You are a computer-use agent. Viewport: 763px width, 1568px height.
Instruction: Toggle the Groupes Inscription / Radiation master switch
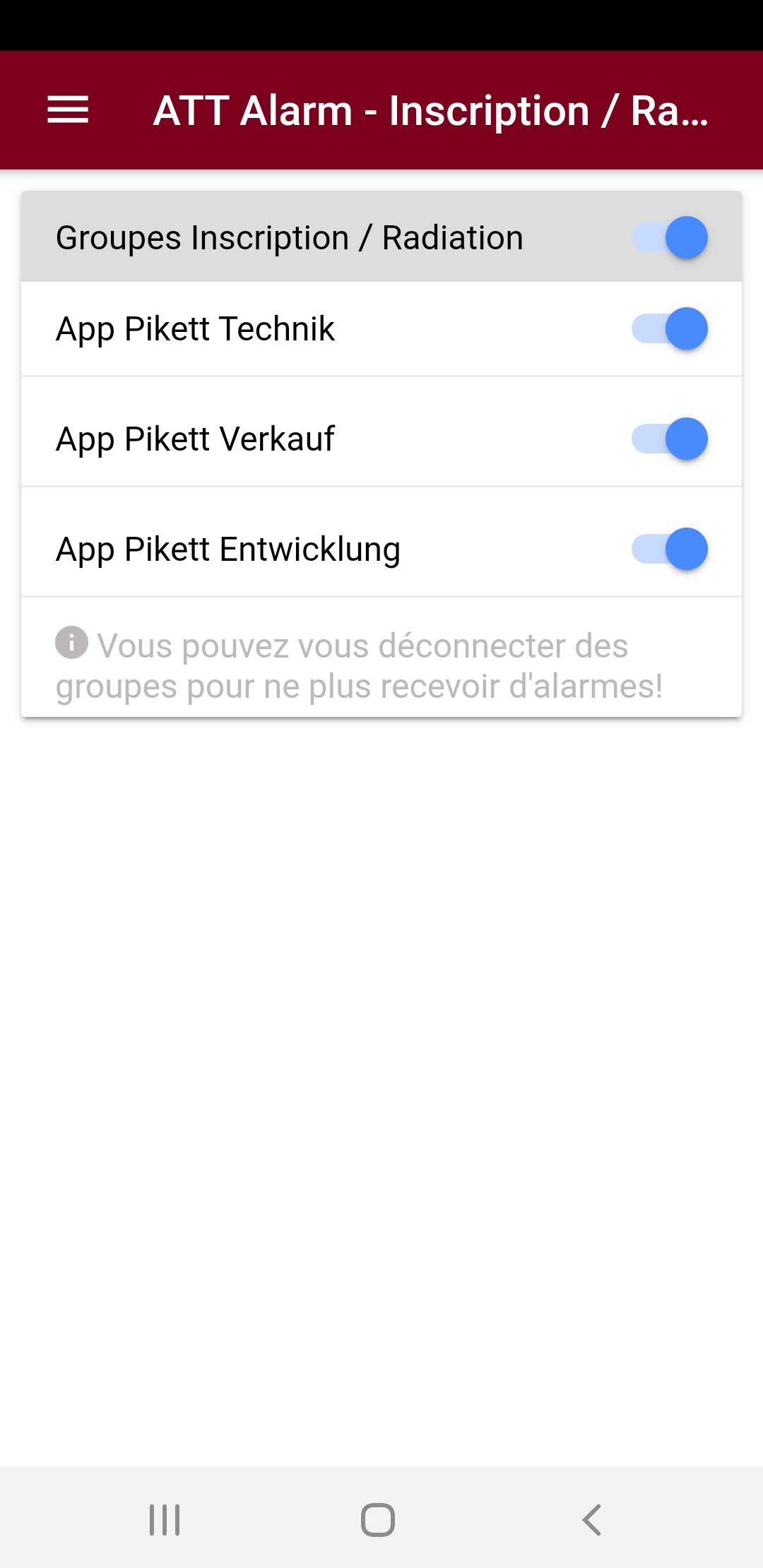pos(670,237)
